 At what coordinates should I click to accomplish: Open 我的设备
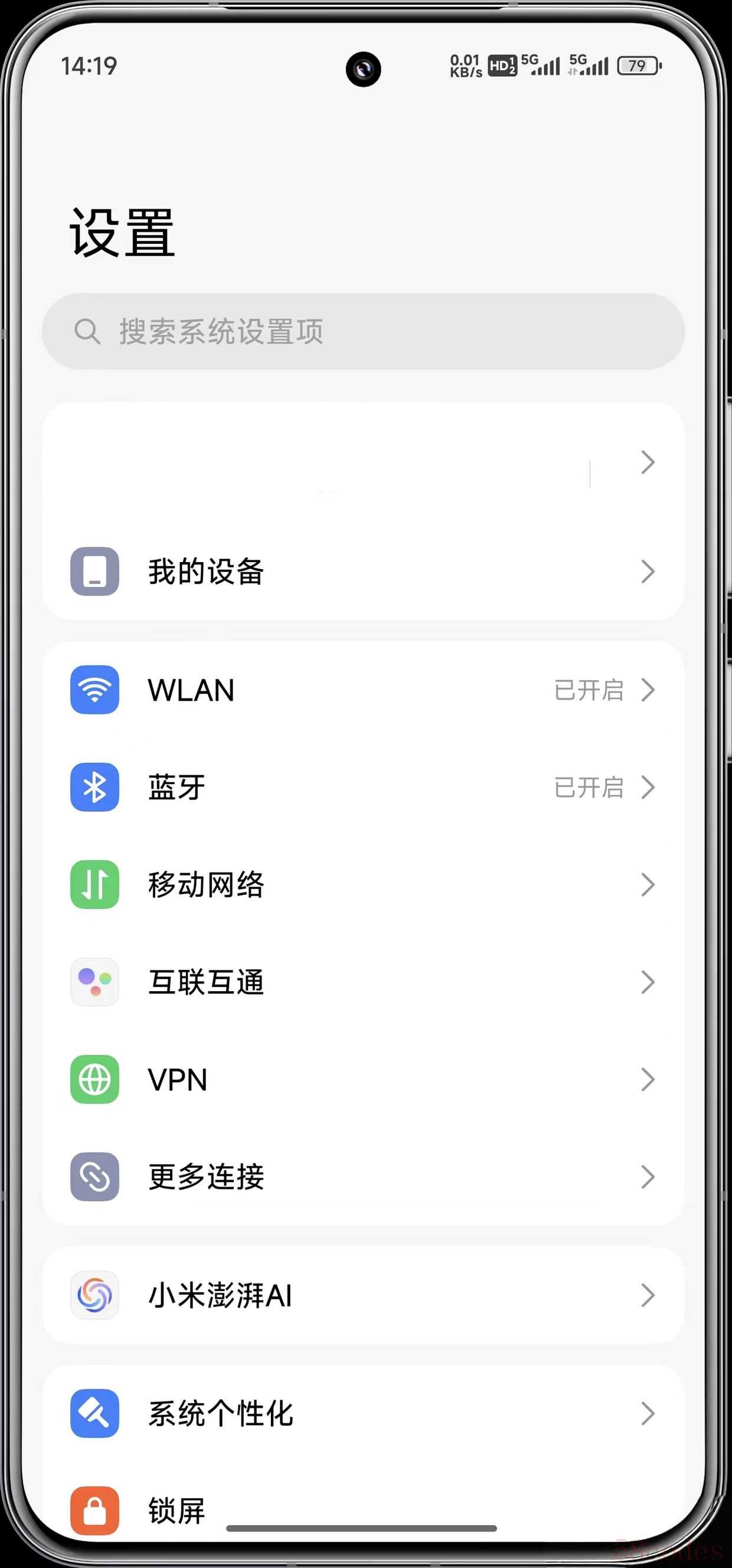(x=363, y=571)
